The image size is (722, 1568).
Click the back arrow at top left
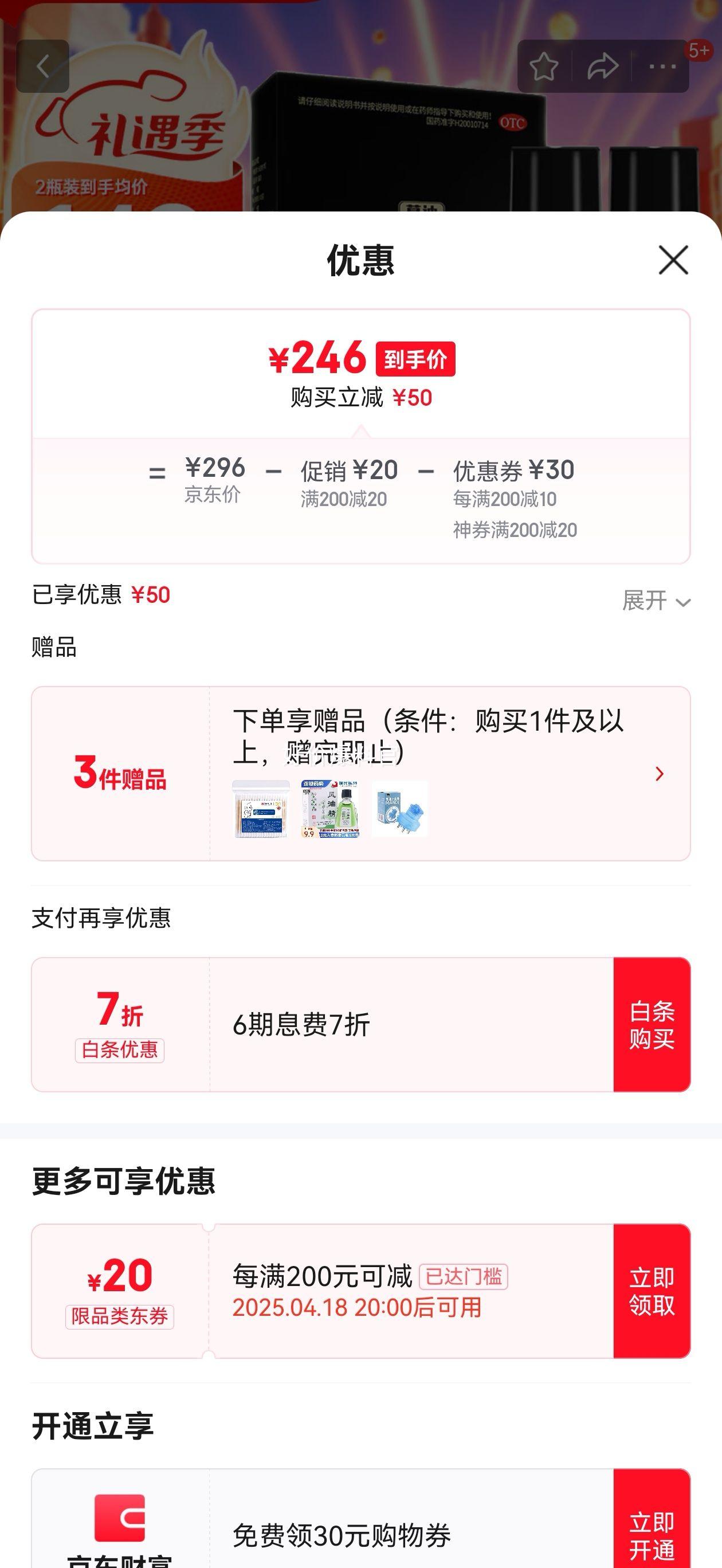tap(43, 66)
